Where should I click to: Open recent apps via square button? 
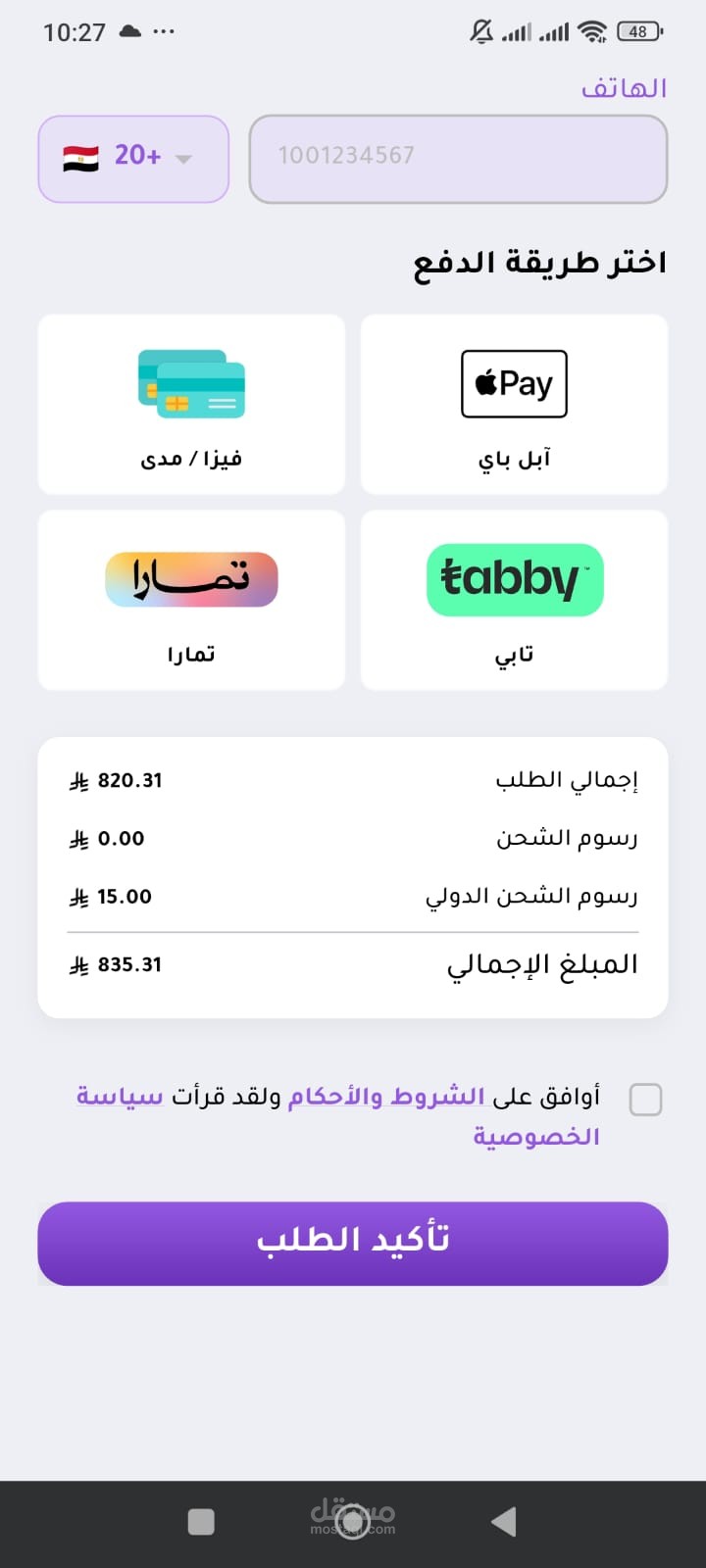[201, 1522]
